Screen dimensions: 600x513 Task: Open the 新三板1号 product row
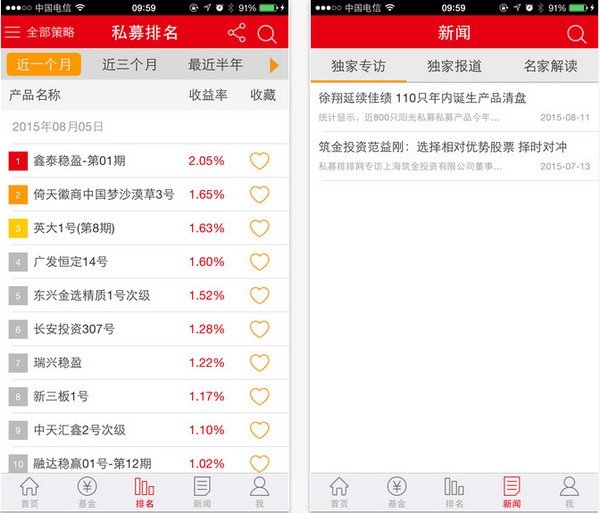(x=145, y=396)
